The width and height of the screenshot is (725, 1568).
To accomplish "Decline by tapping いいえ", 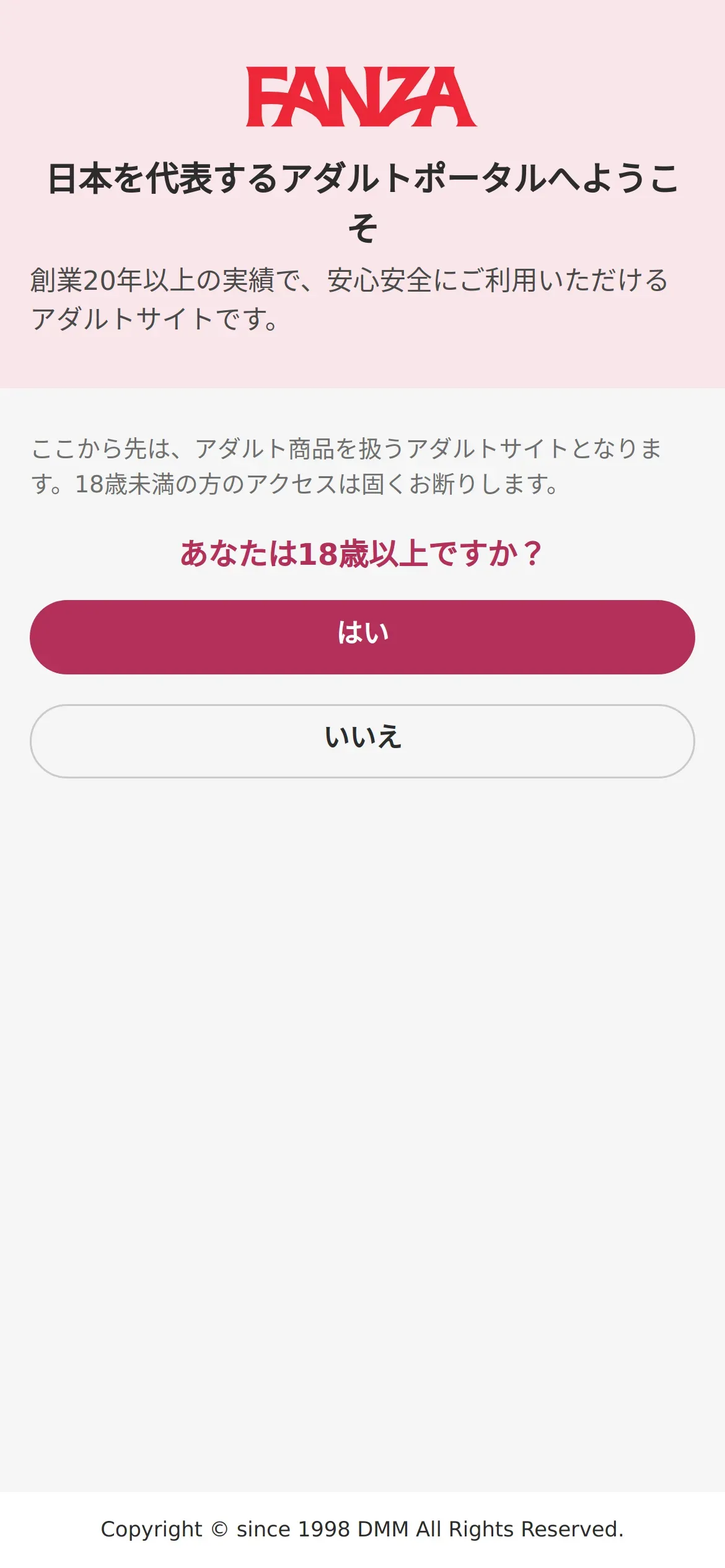I will tap(362, 741).
